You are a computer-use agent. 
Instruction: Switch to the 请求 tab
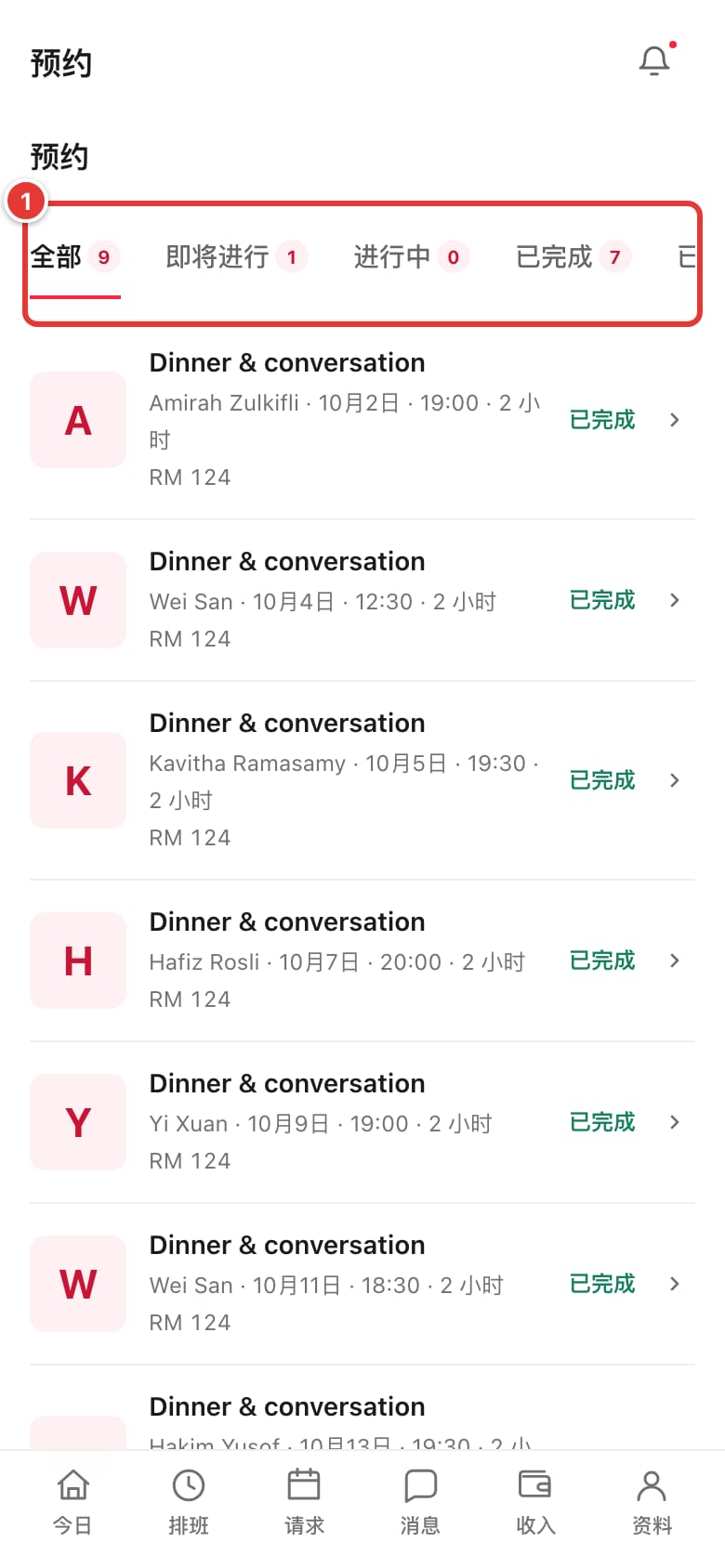pyautogui.click(x=304, y=1502)
